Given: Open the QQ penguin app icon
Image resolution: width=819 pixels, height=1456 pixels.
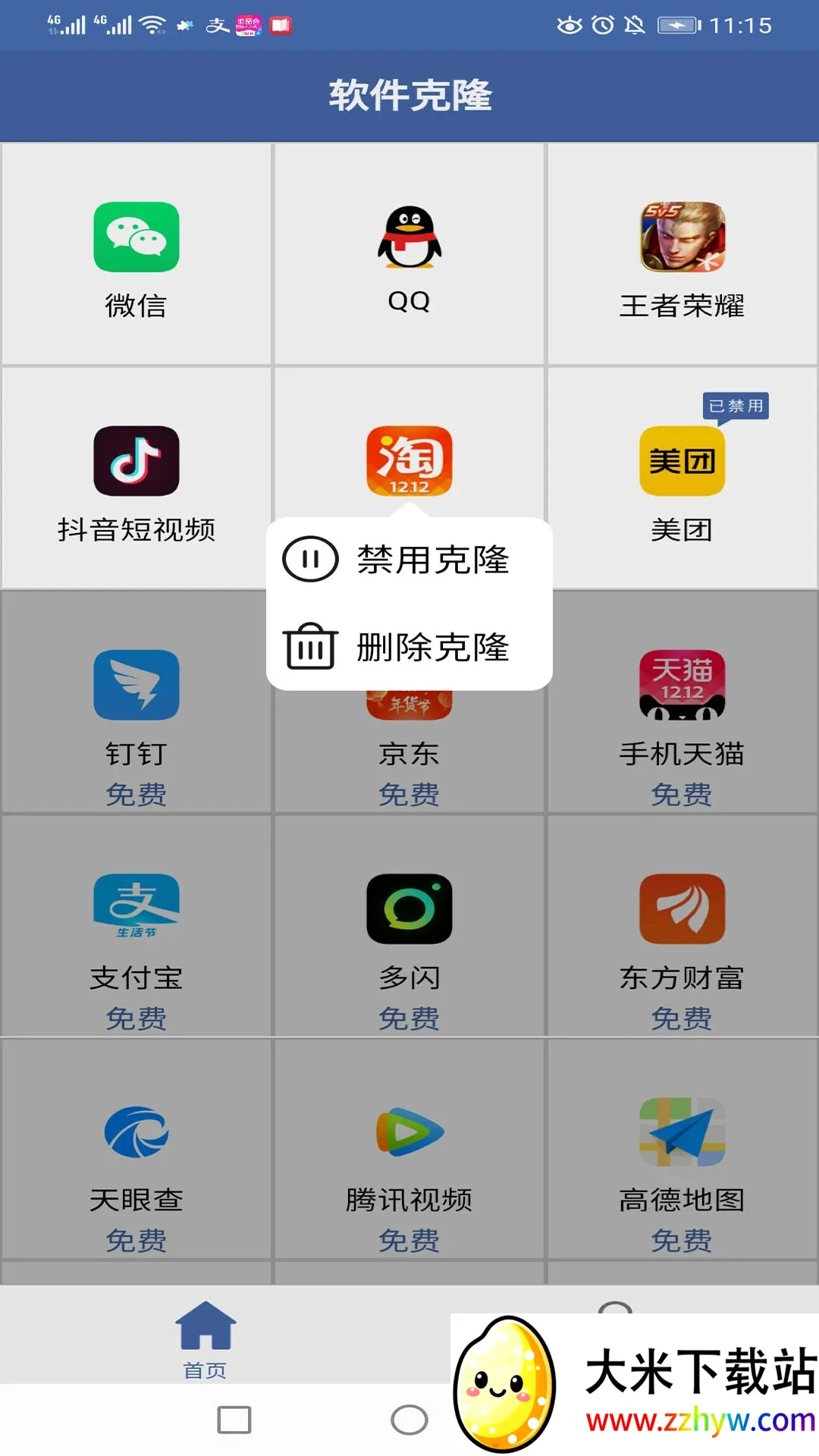Looking at the screenshot, I should pos(409,237).
